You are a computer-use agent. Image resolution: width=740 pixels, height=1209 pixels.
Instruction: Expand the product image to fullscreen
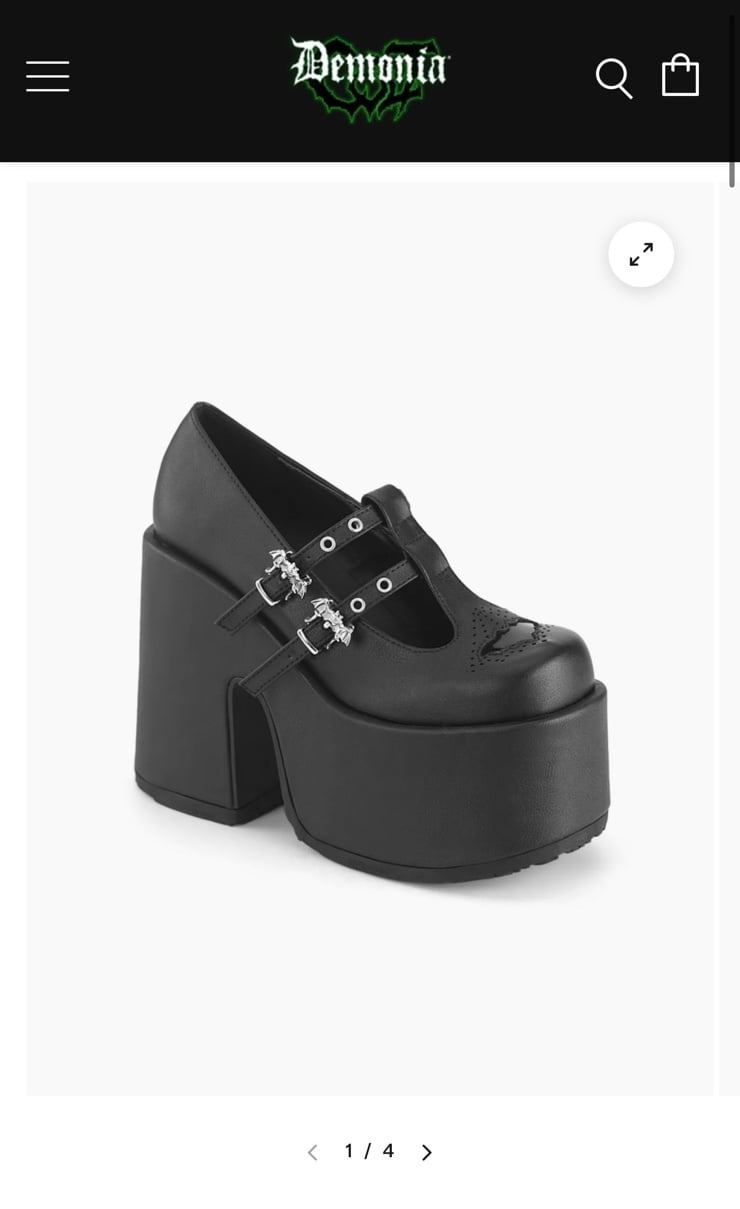coord(641,254)
